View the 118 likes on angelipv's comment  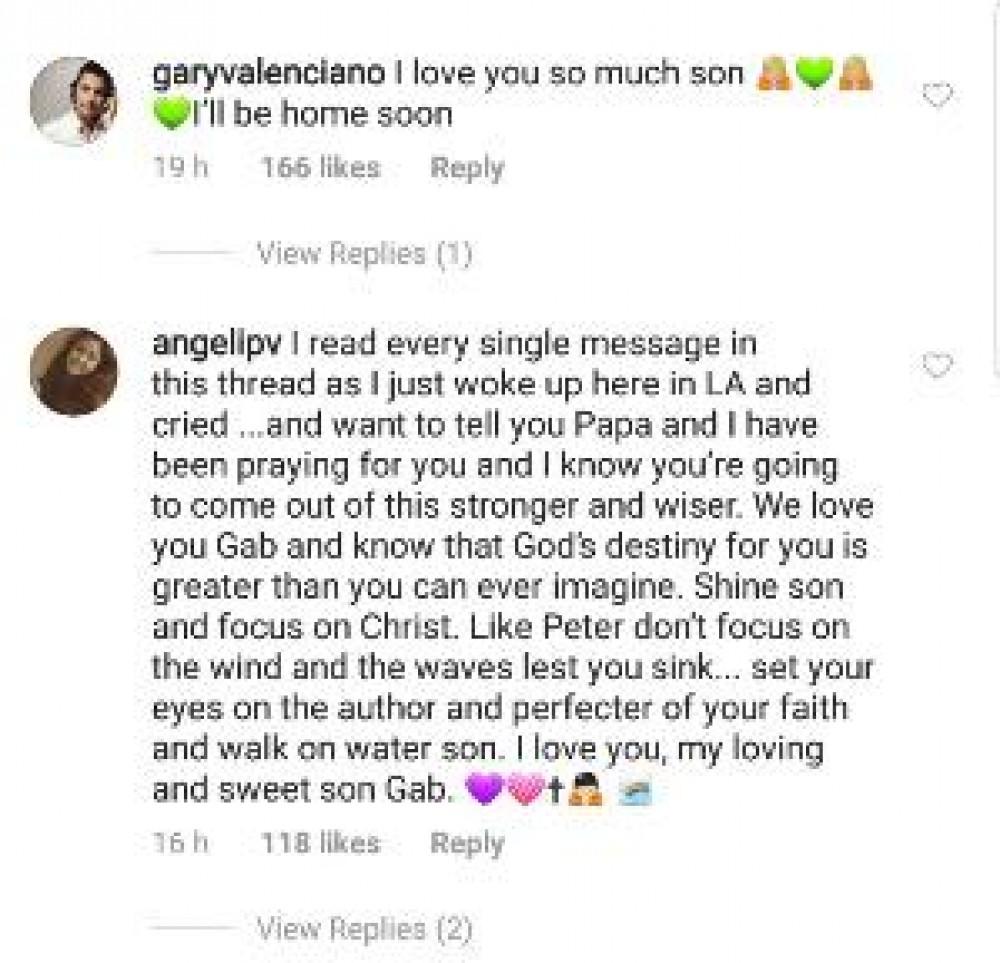tap(320, 843)
